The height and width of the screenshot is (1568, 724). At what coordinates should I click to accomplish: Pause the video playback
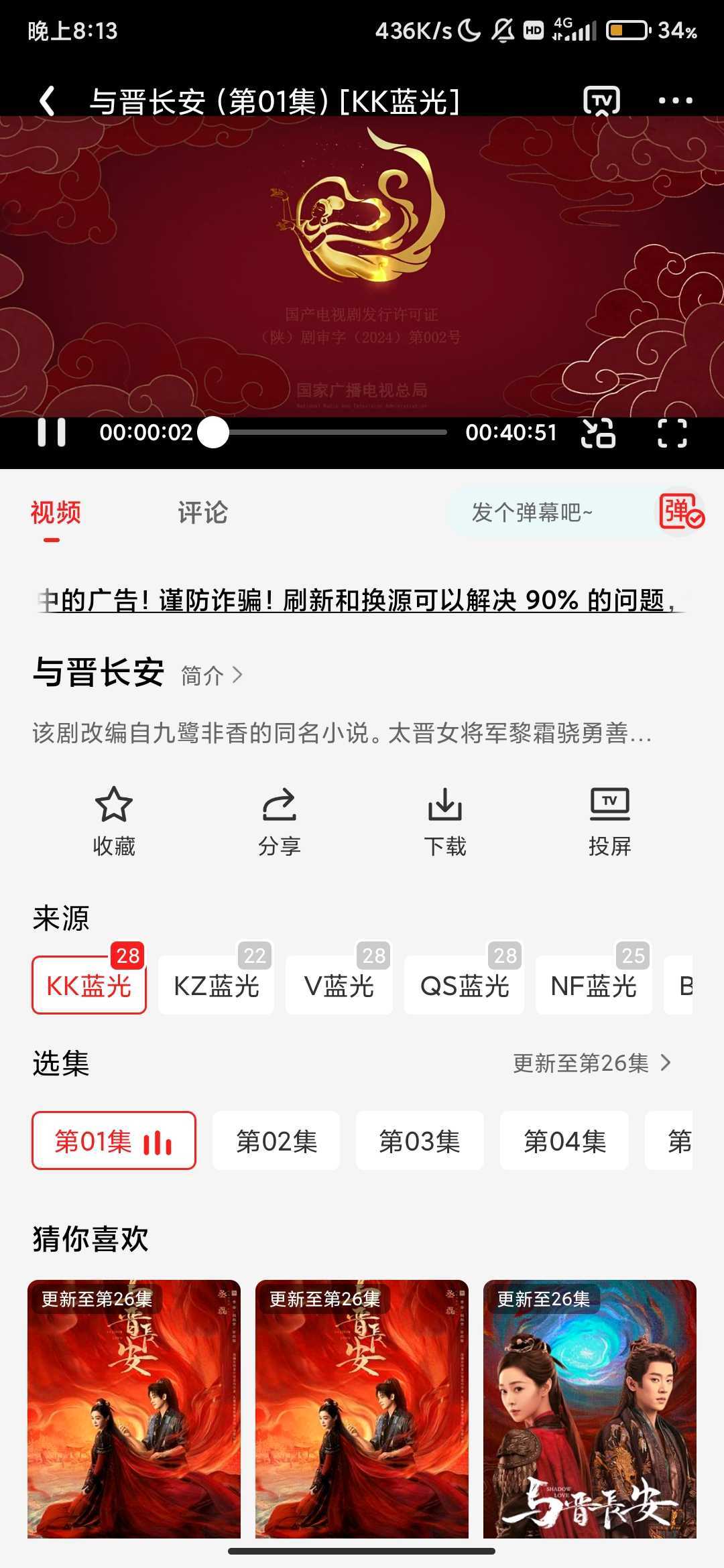coord(52,432)
